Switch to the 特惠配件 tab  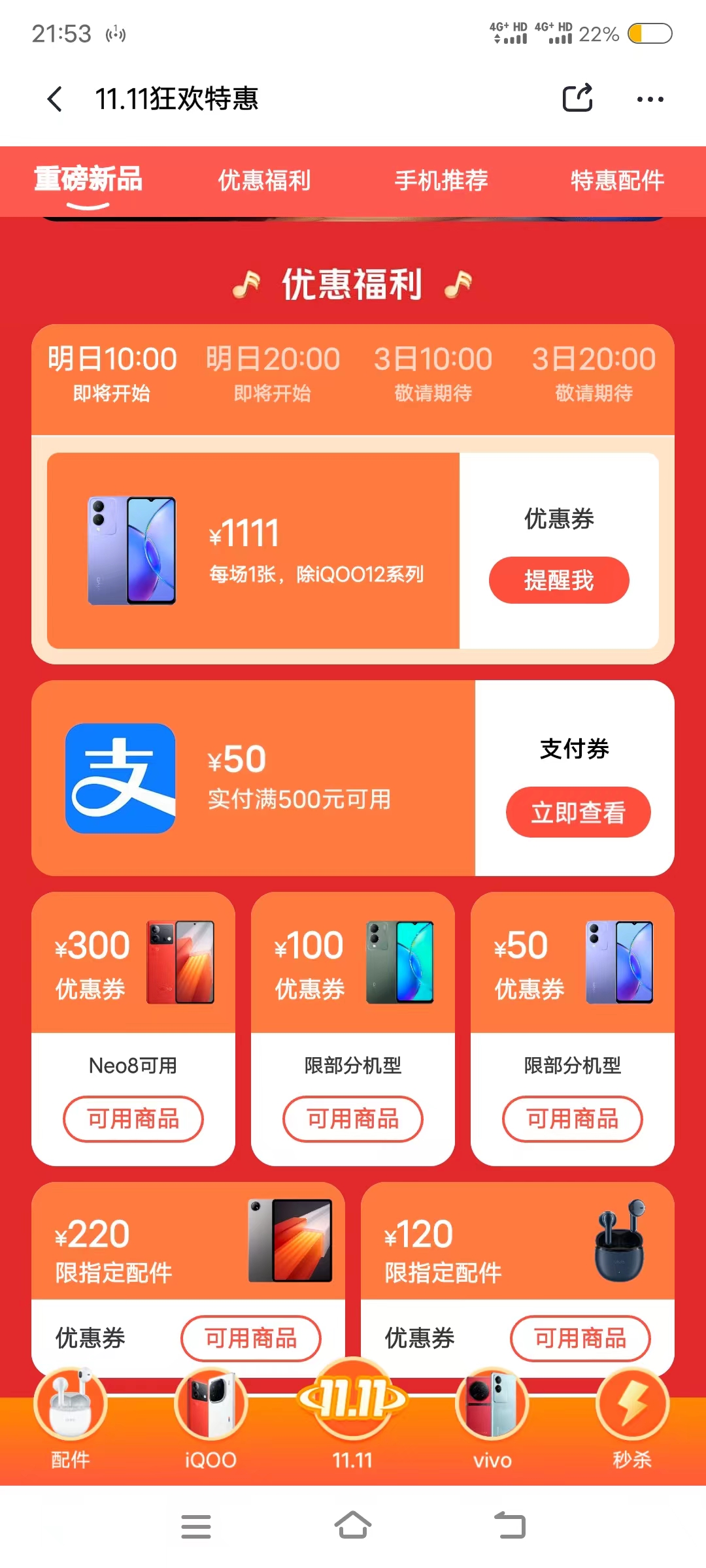tap(617, 180)
